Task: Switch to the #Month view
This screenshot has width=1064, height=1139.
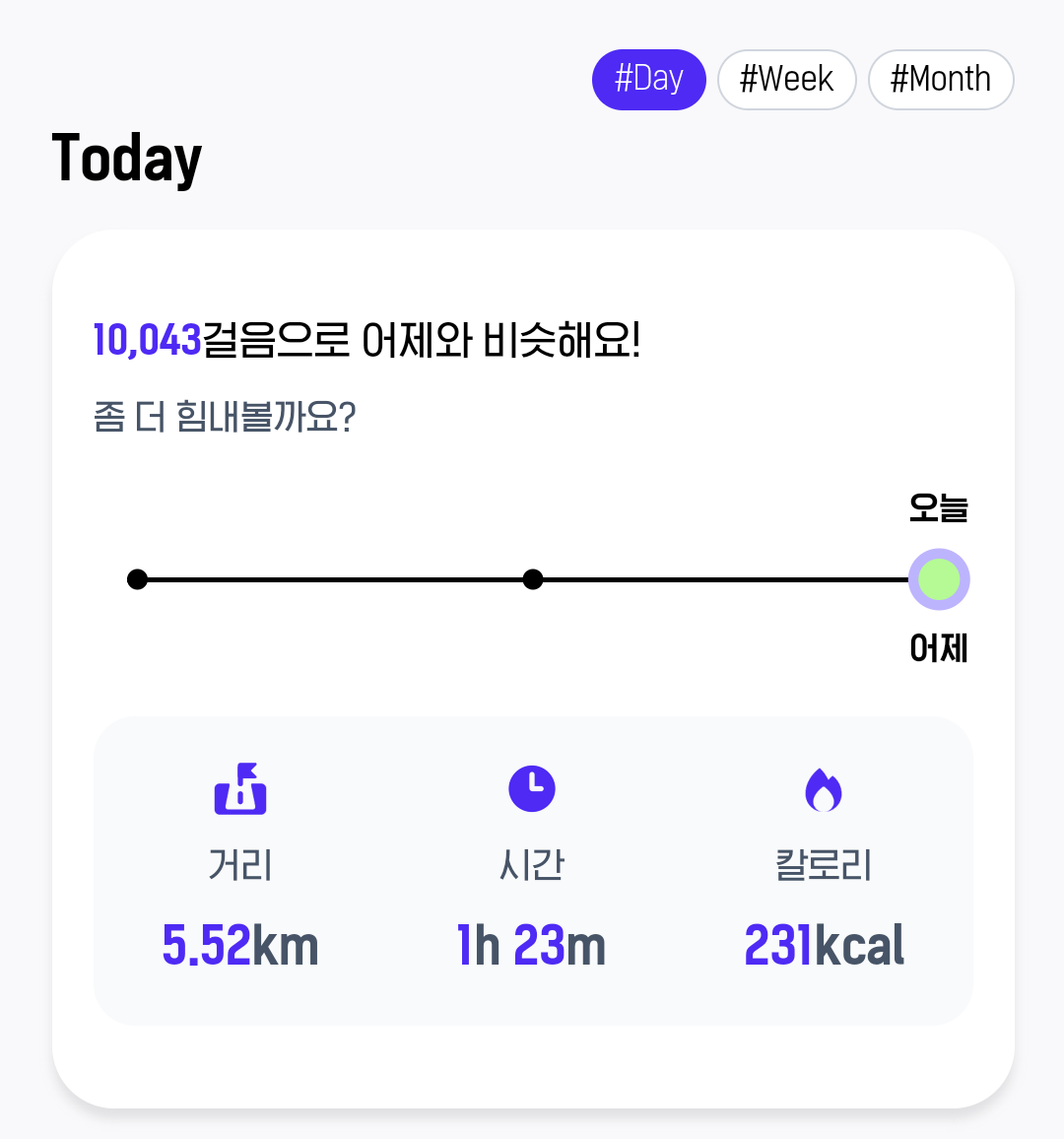Action: coord(940,79)
